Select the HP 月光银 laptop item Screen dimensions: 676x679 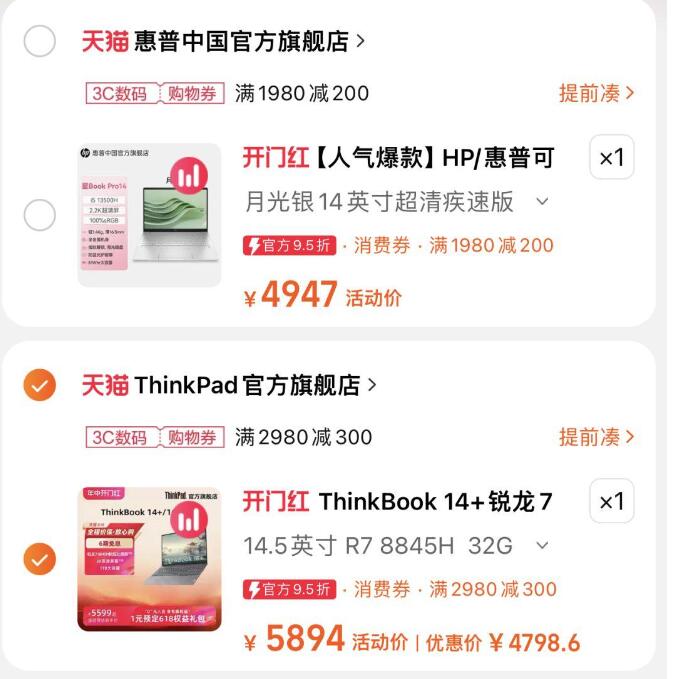pyautogui.click(x=39, y=215)
